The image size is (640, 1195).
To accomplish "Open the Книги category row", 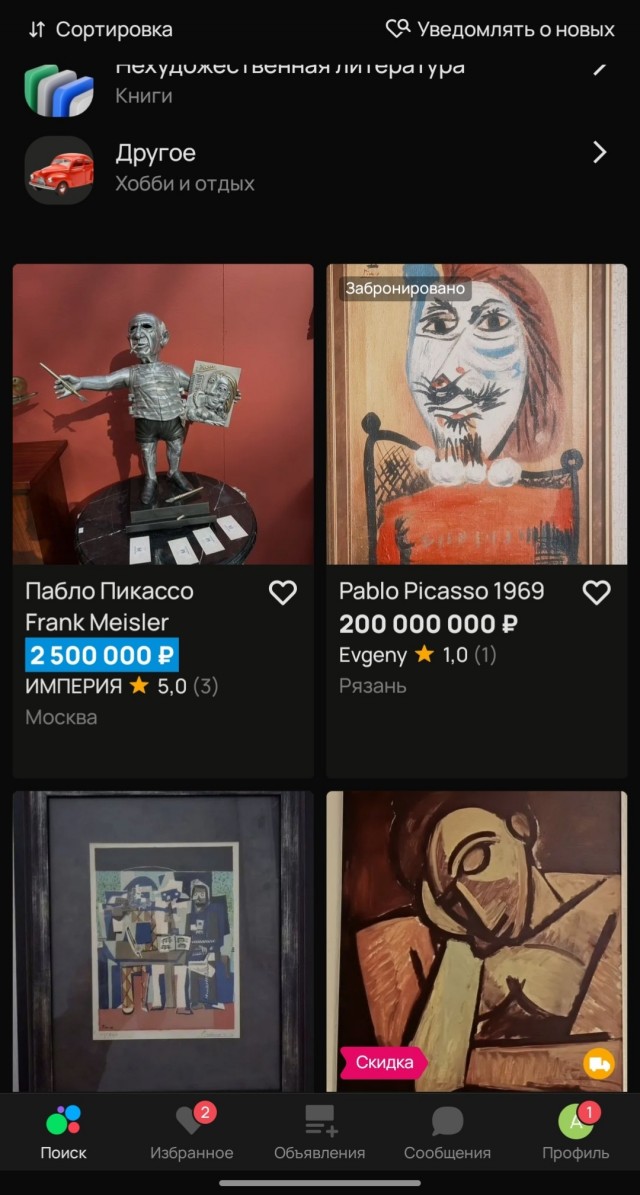I will click(320, 84).
